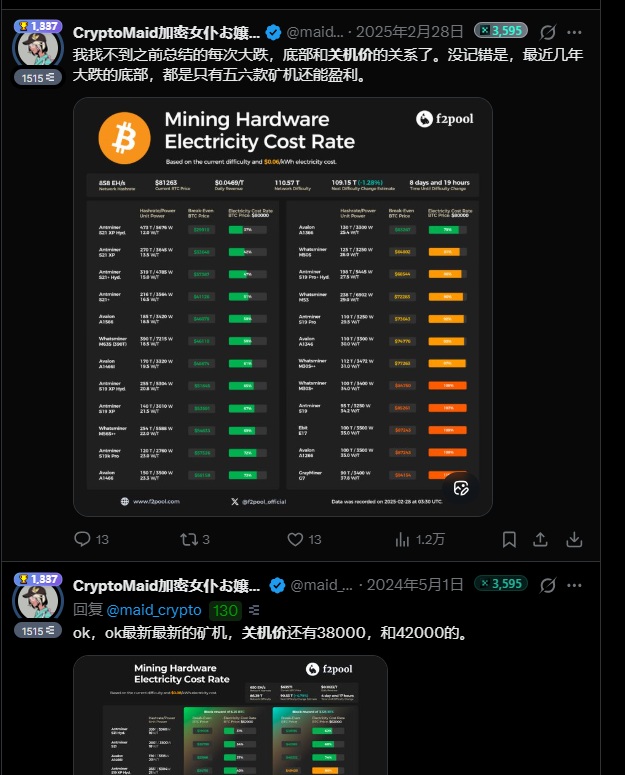The height and width of the screenshot is (775, 625).
Task: Tap the Grok icon on the May 2024 post
Action: click(576, 584)
